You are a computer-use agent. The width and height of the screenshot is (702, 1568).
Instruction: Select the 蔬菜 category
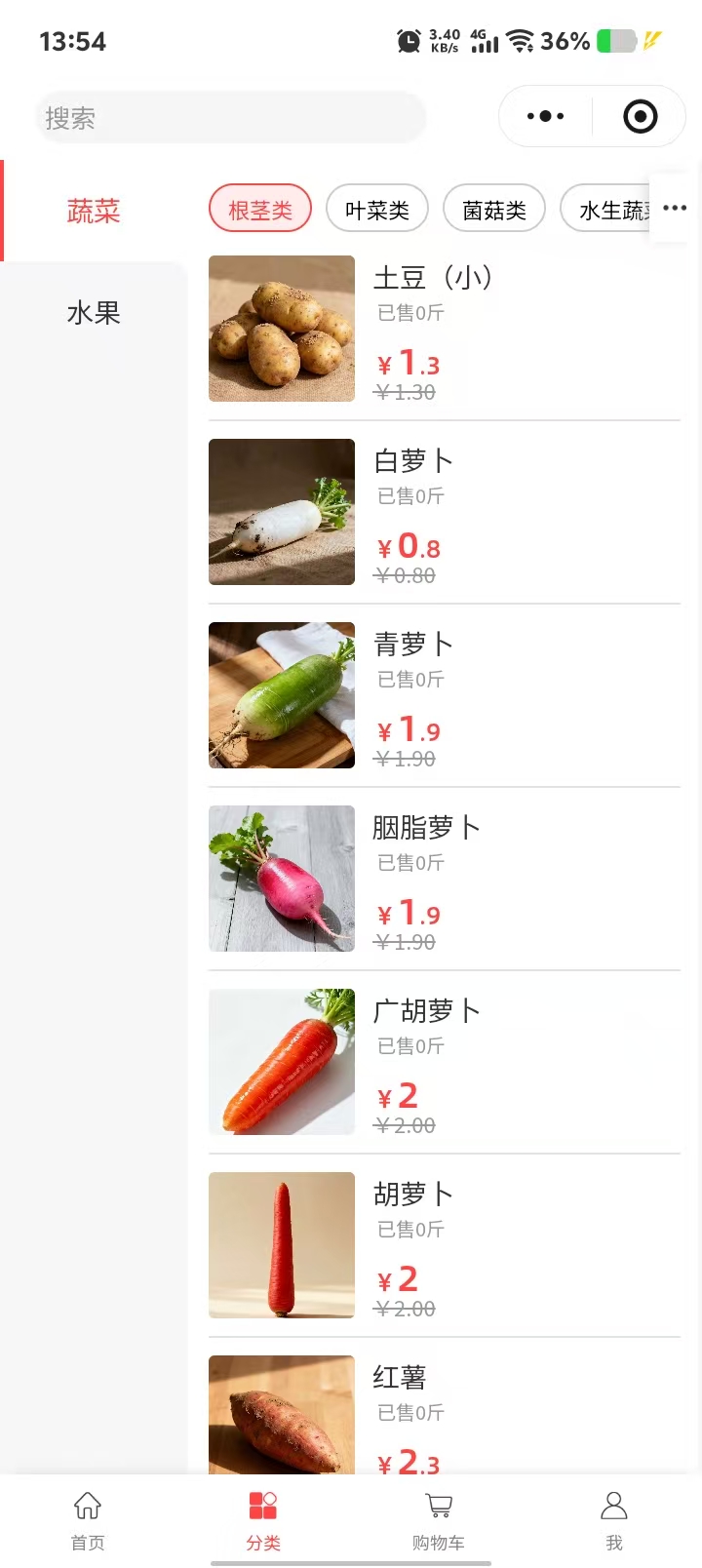pos(94,211)
